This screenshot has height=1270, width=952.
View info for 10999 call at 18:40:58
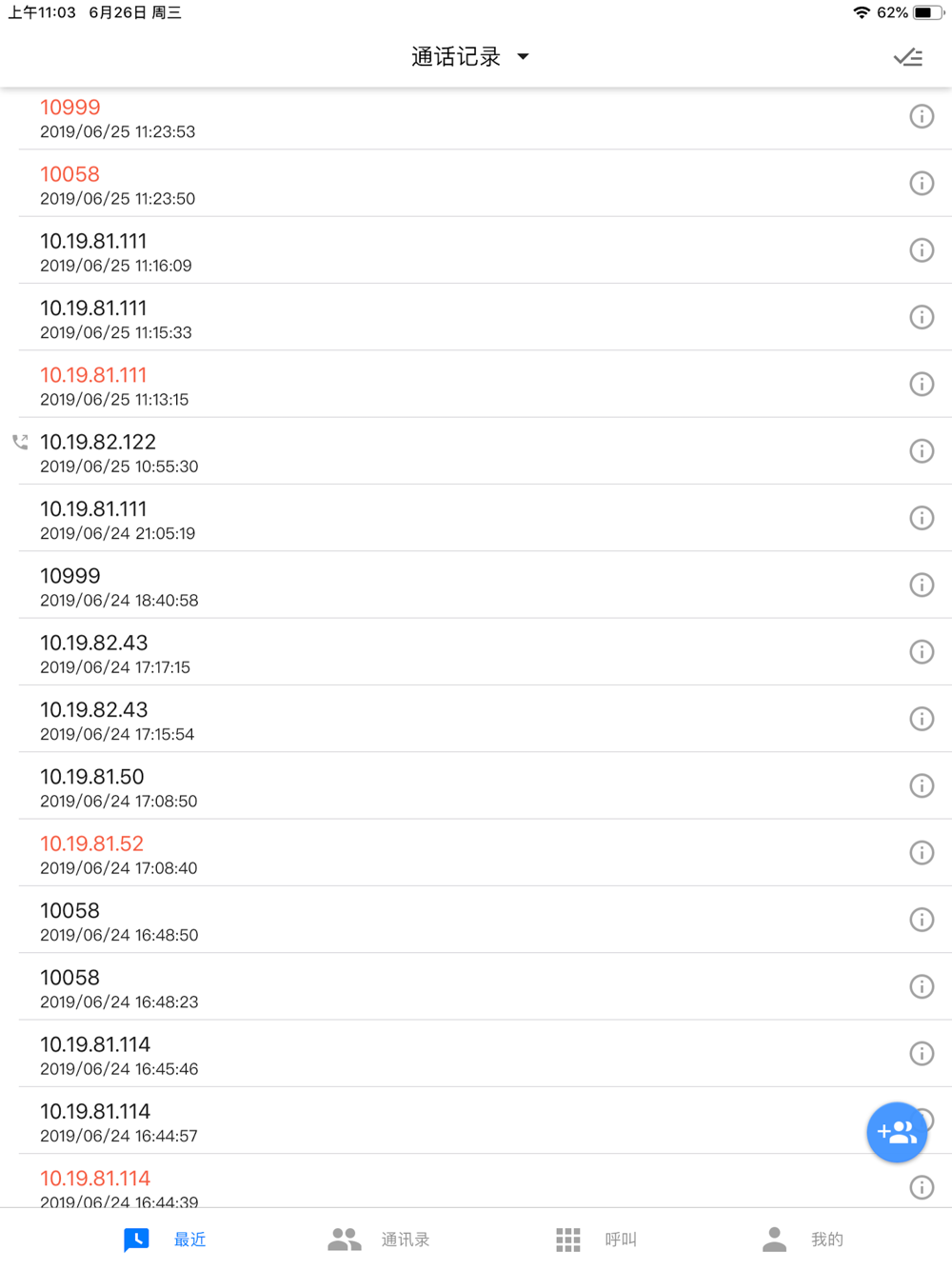pyautogui.click(x=921, y=585)
